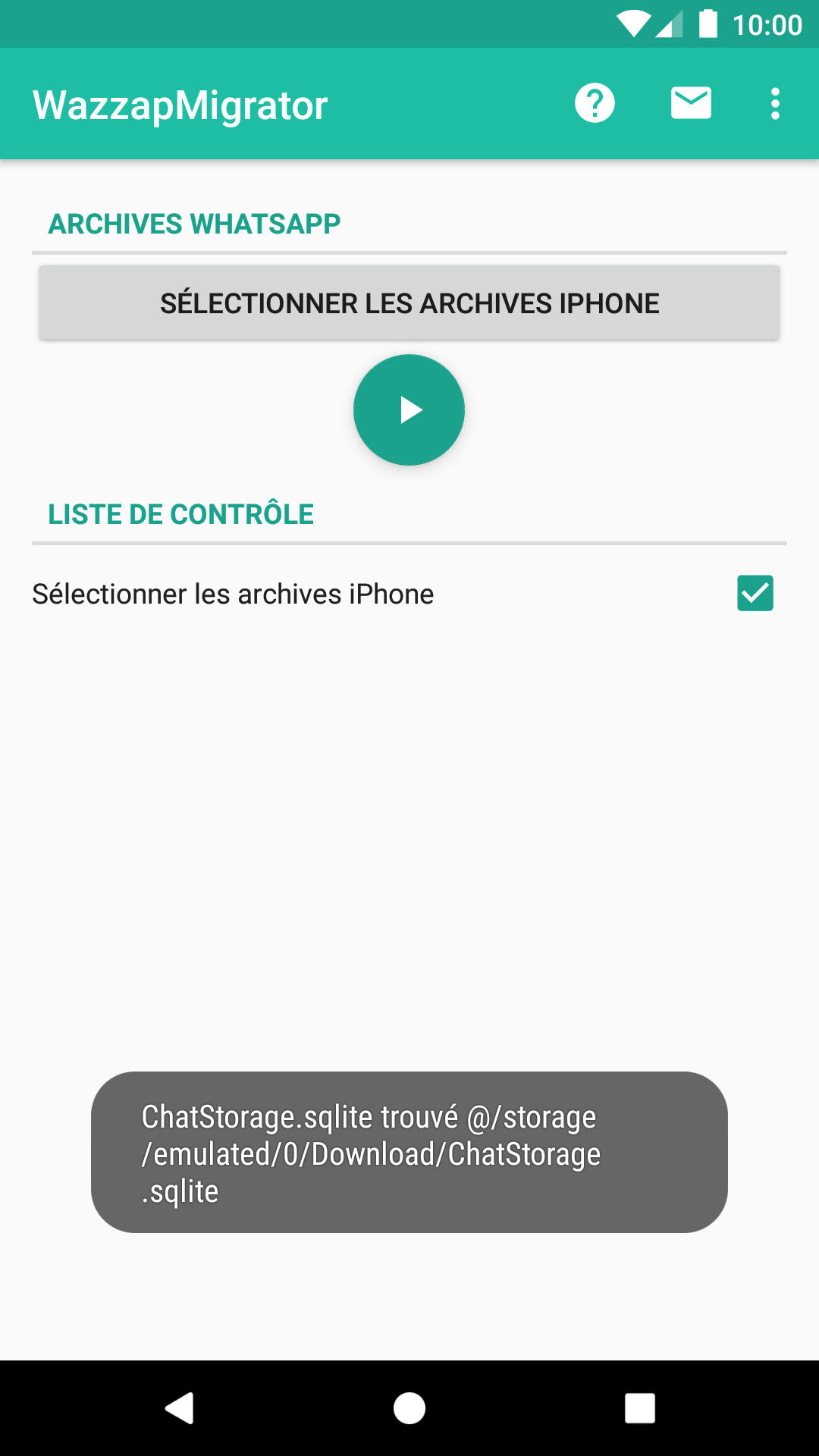Open the mail envelope icon

coord(691,103)
